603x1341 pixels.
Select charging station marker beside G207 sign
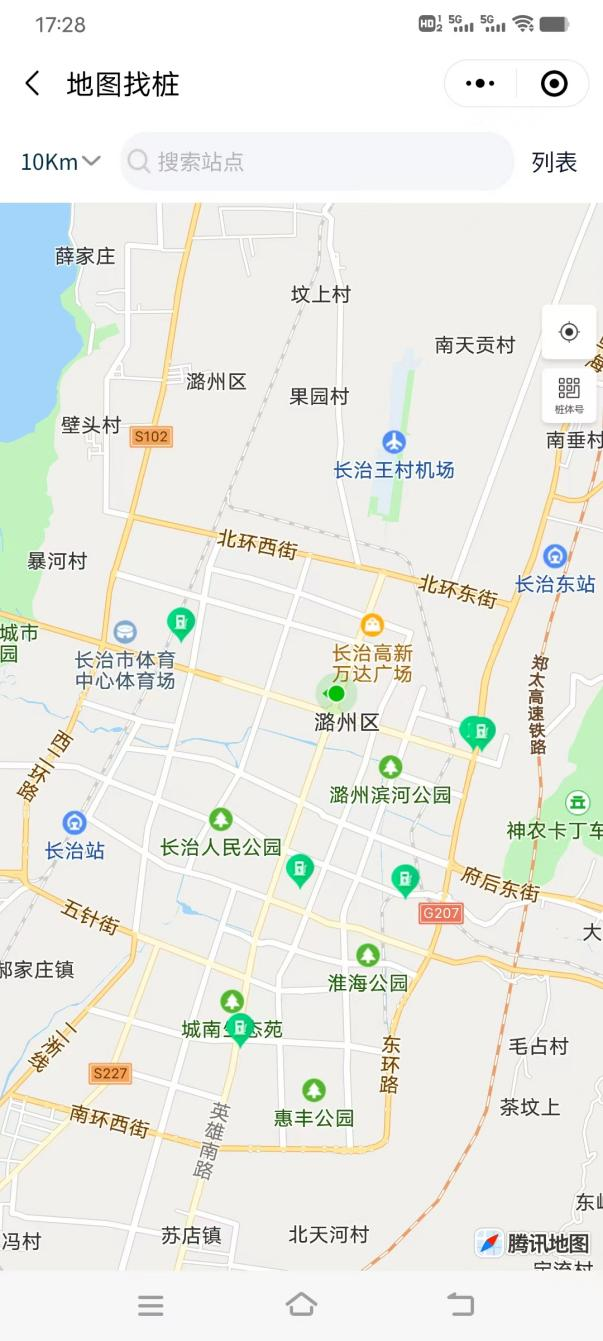(x=405, y=880)
